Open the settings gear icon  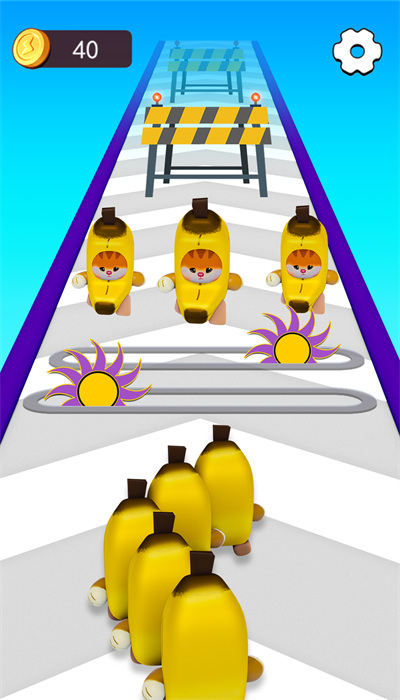[x=357, y=51]
